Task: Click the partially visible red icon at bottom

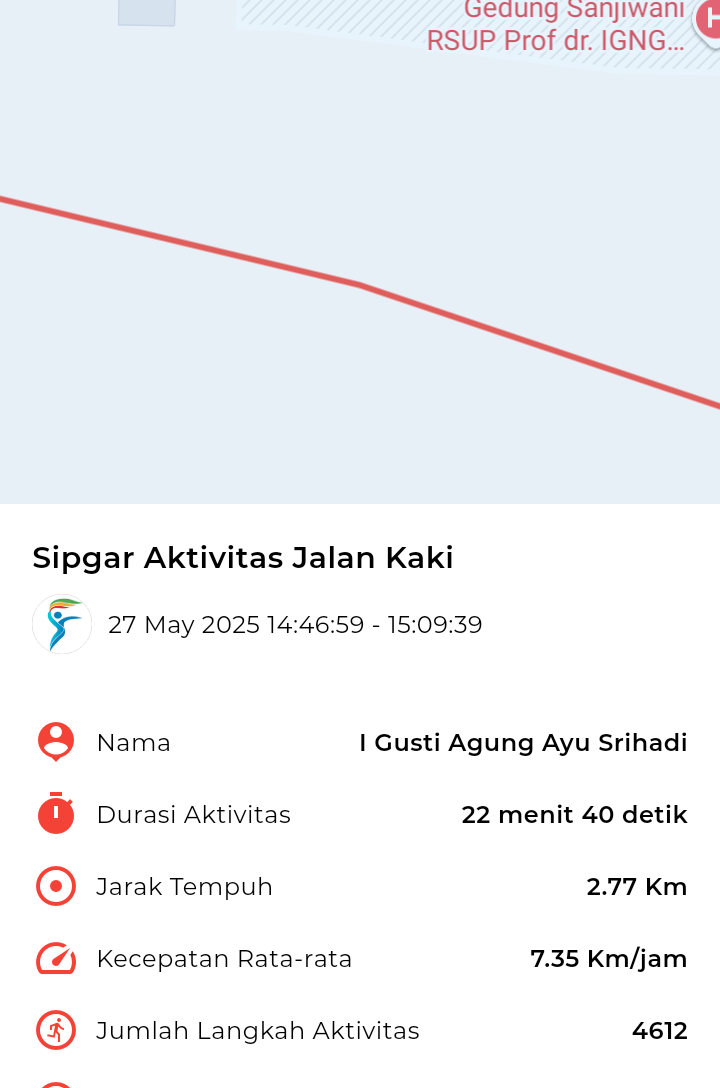Action: point(55,1084)
